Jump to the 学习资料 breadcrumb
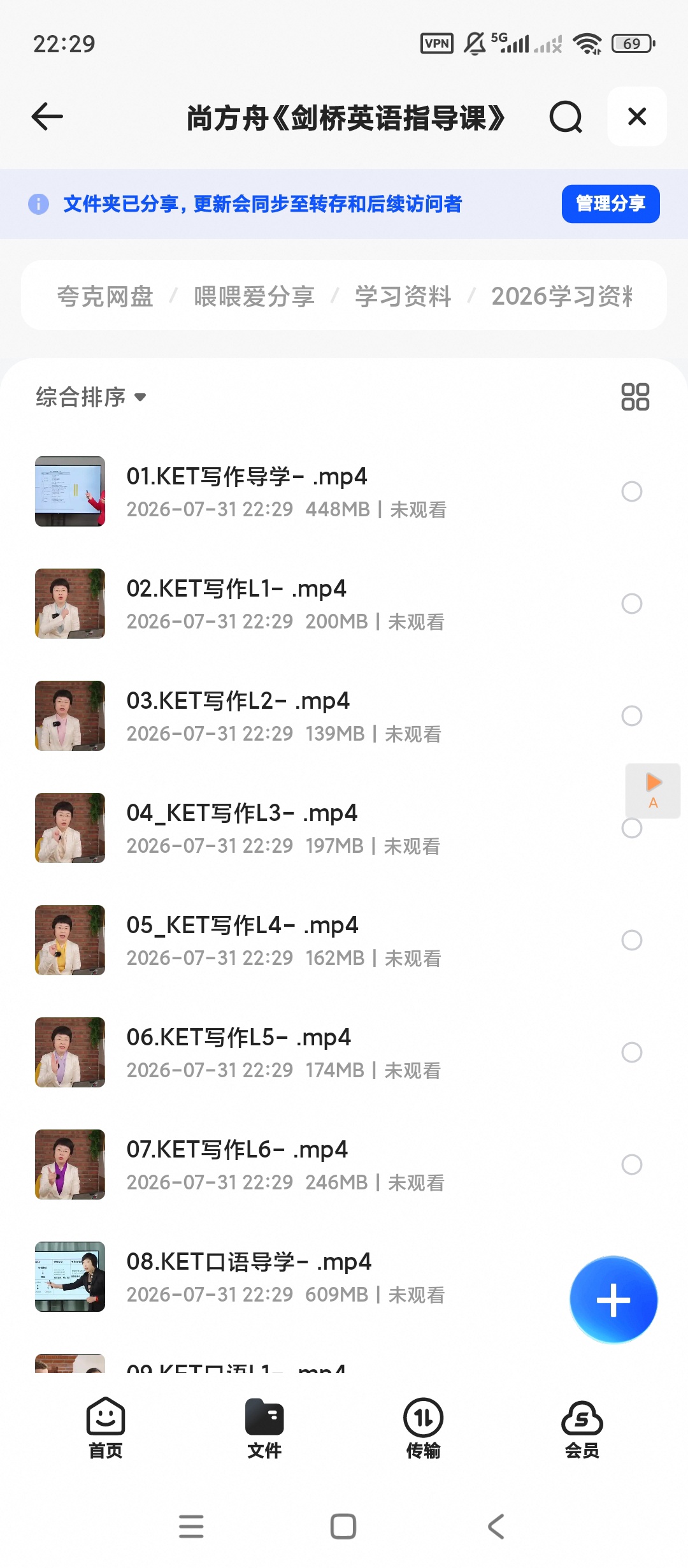 click(x=403, y=296)
